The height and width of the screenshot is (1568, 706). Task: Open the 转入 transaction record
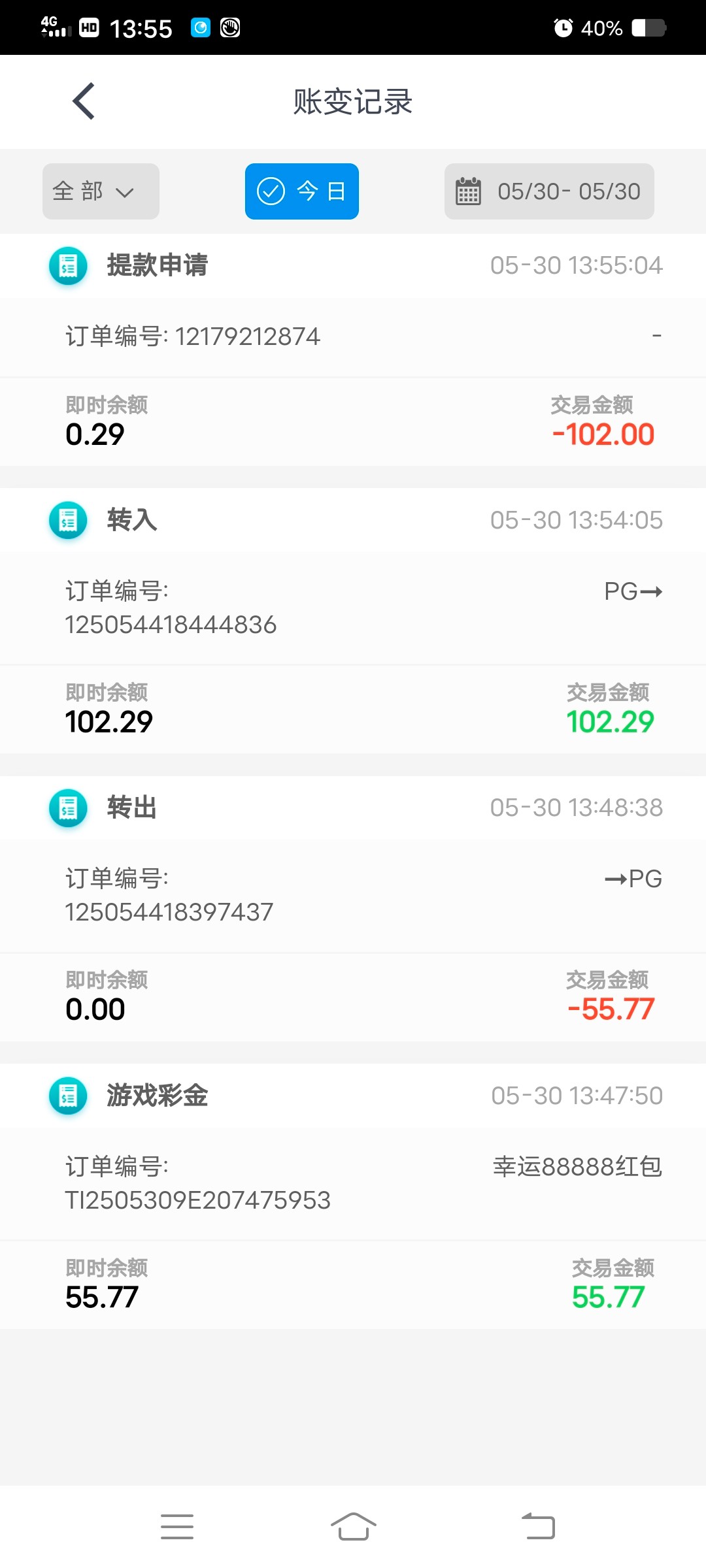pyautogui.click(x=353, y=621)
